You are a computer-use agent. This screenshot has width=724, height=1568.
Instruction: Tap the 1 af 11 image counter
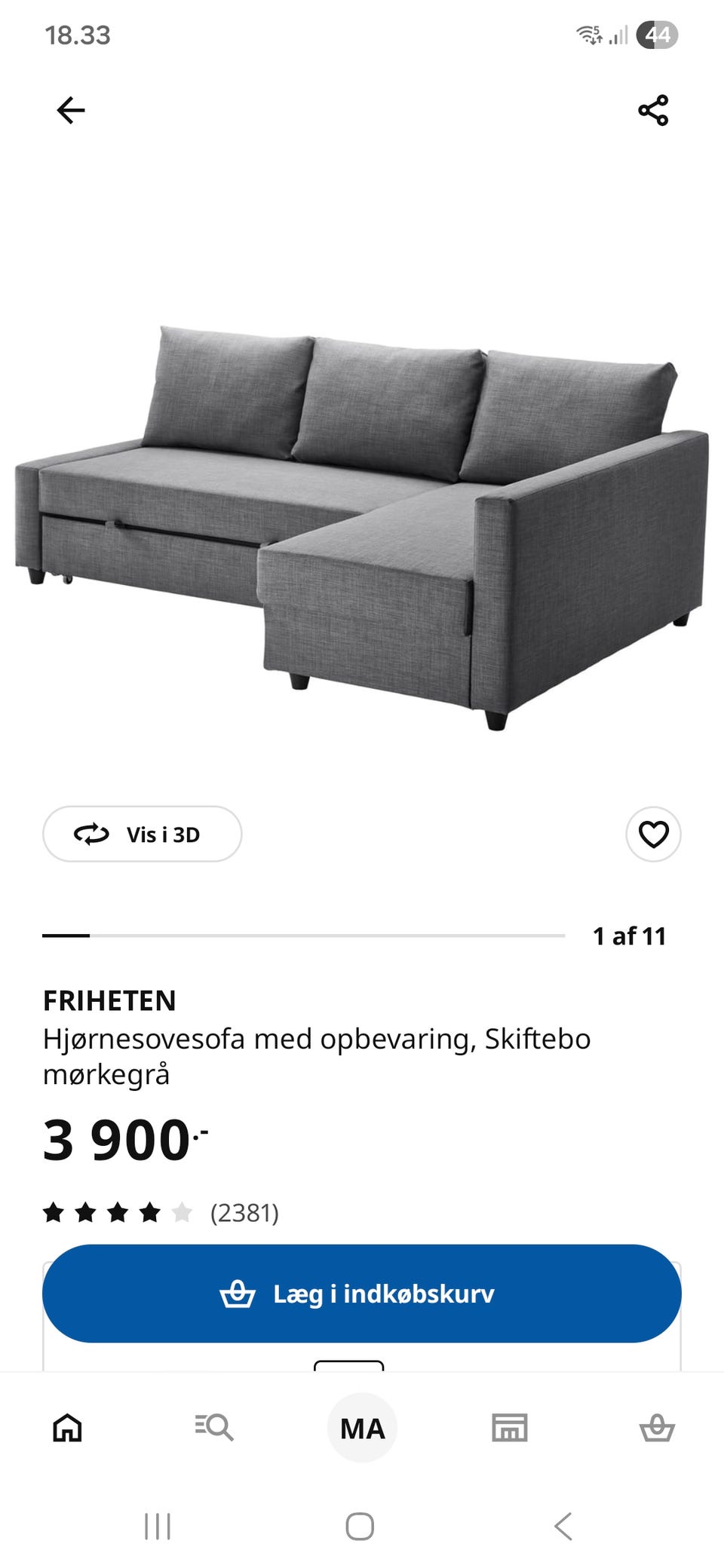click(630, 936)
